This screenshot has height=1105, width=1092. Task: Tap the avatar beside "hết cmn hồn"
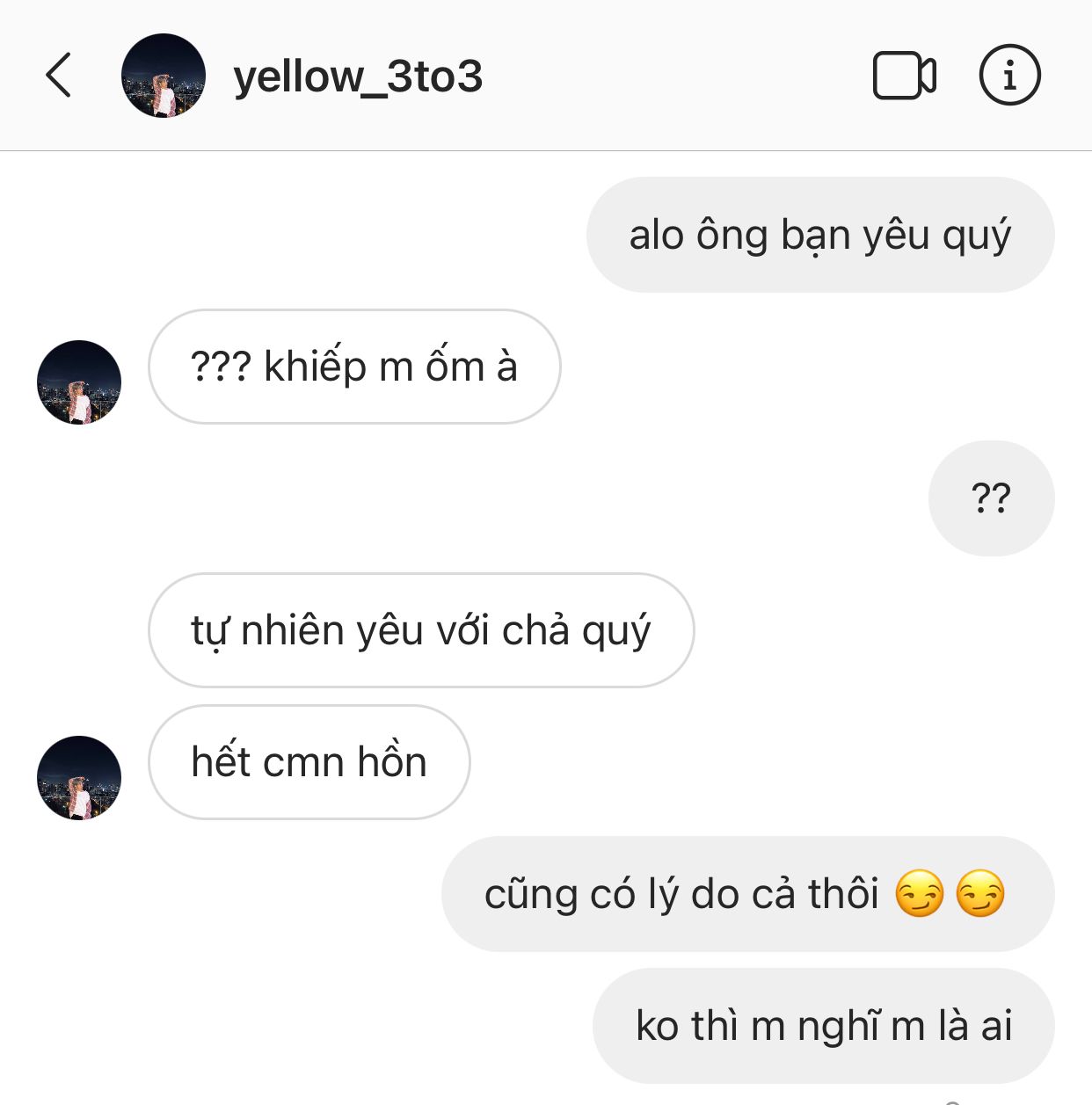coord(79,778)
